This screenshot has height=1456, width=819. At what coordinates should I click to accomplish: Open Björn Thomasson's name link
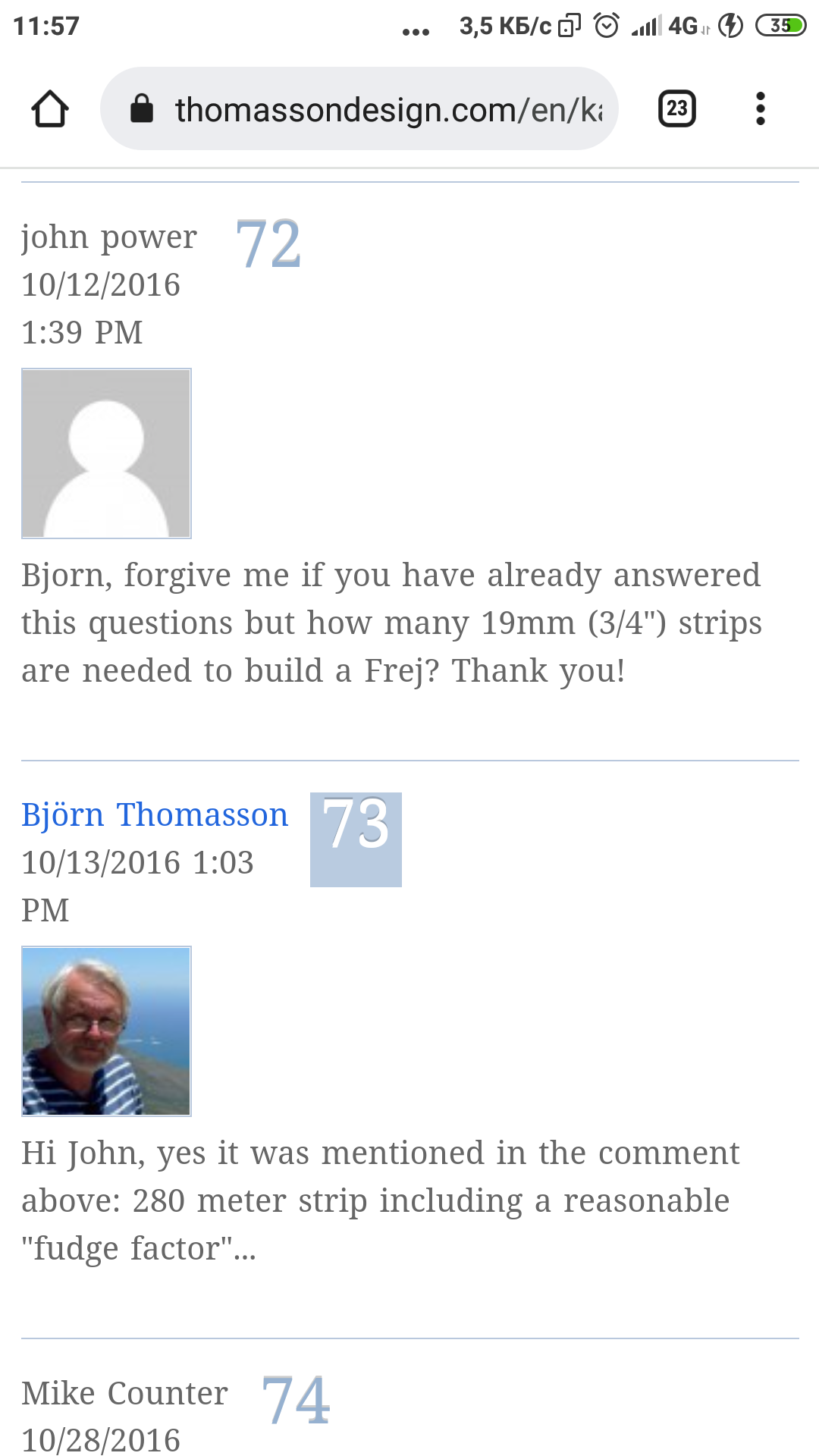pyautogui.click(x=155, y=815)
